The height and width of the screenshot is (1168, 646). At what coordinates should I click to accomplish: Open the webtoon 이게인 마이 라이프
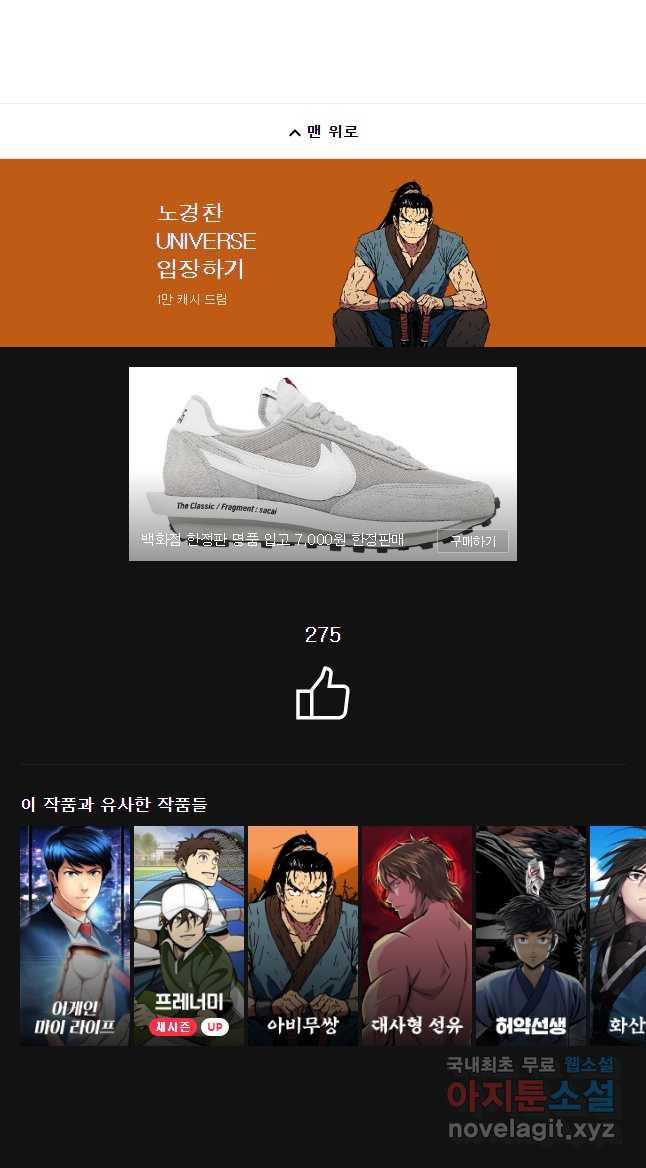[75, 936]
